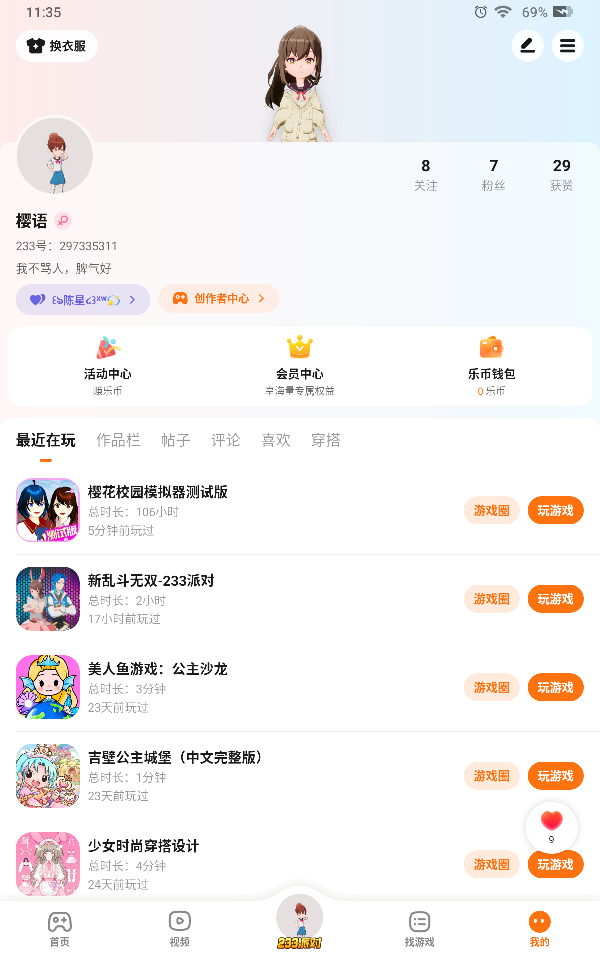Viewport: 600px width, 960px height.
Task: Tap the edit profile pencil icon
Action: pos(527,46)
